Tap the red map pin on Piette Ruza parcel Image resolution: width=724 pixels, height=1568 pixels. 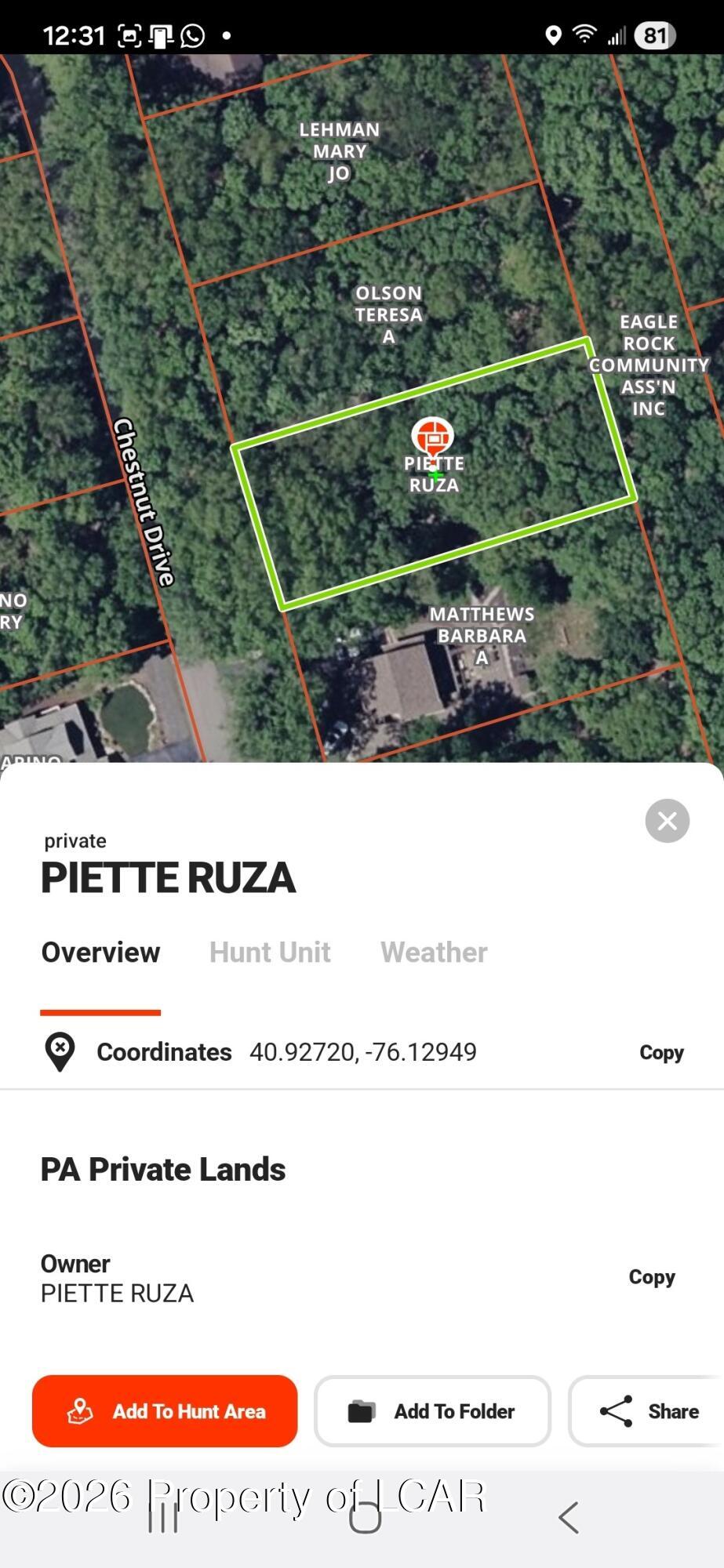[432, 437]
